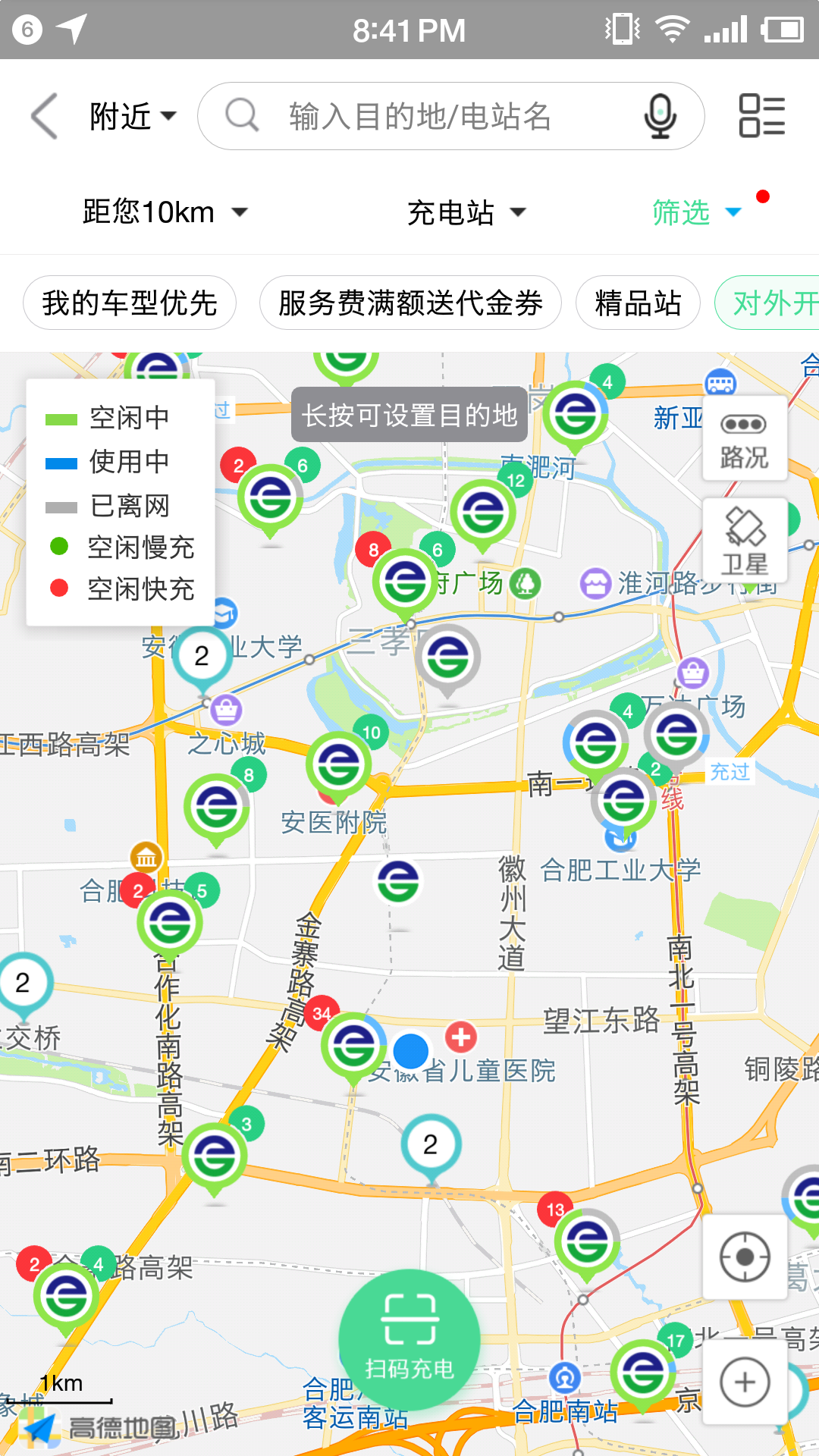Open the list view icon top right
819x1456 pixels.
click(x=761, y=114)
